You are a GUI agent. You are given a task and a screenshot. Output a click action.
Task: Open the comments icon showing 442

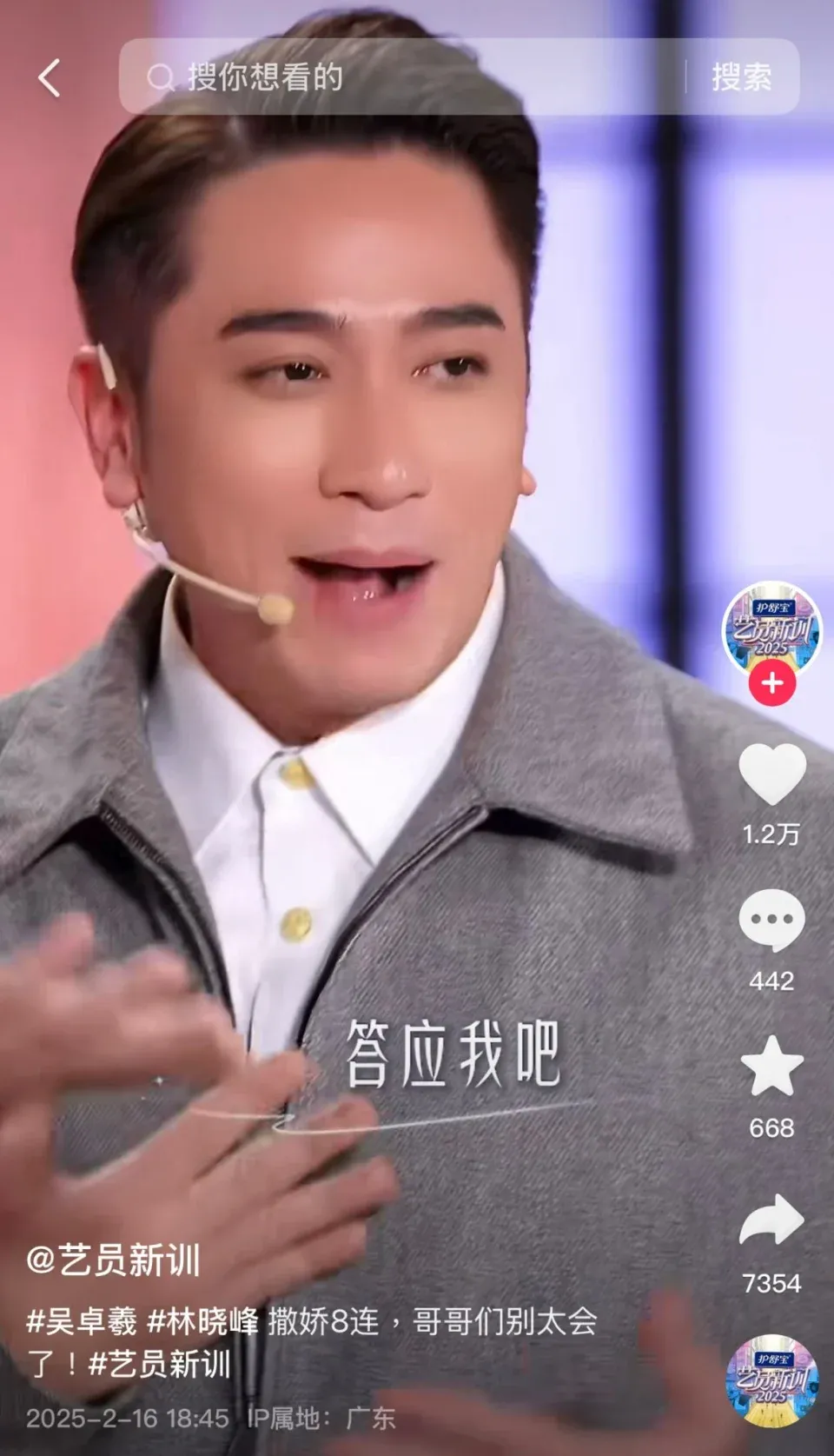771,927
